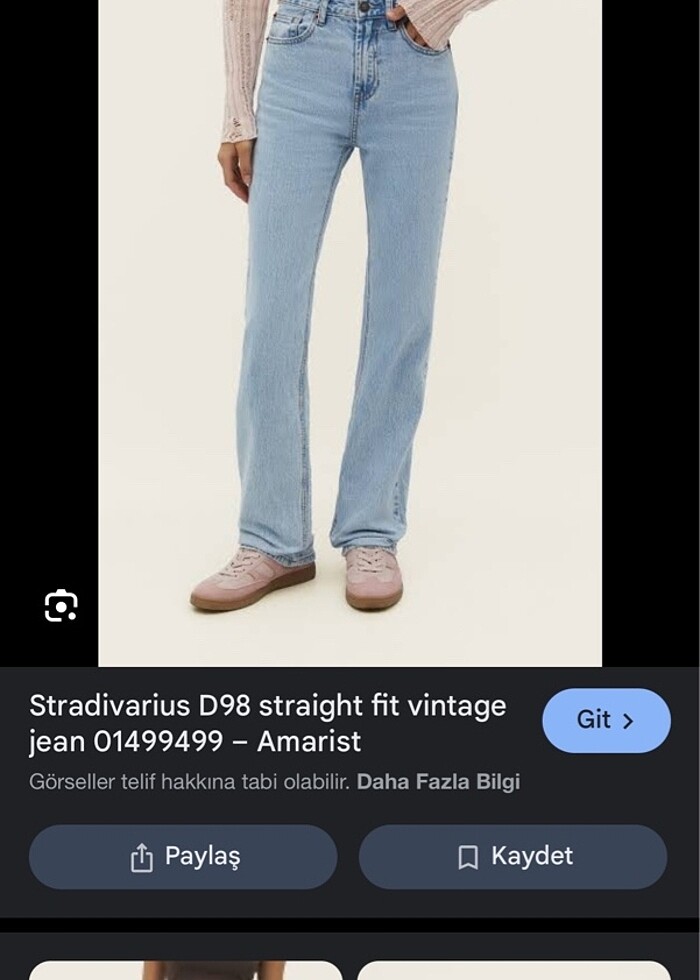Save the image with Kaydet
The height and width of the screenshot is (980, 700).
[513, 857]
